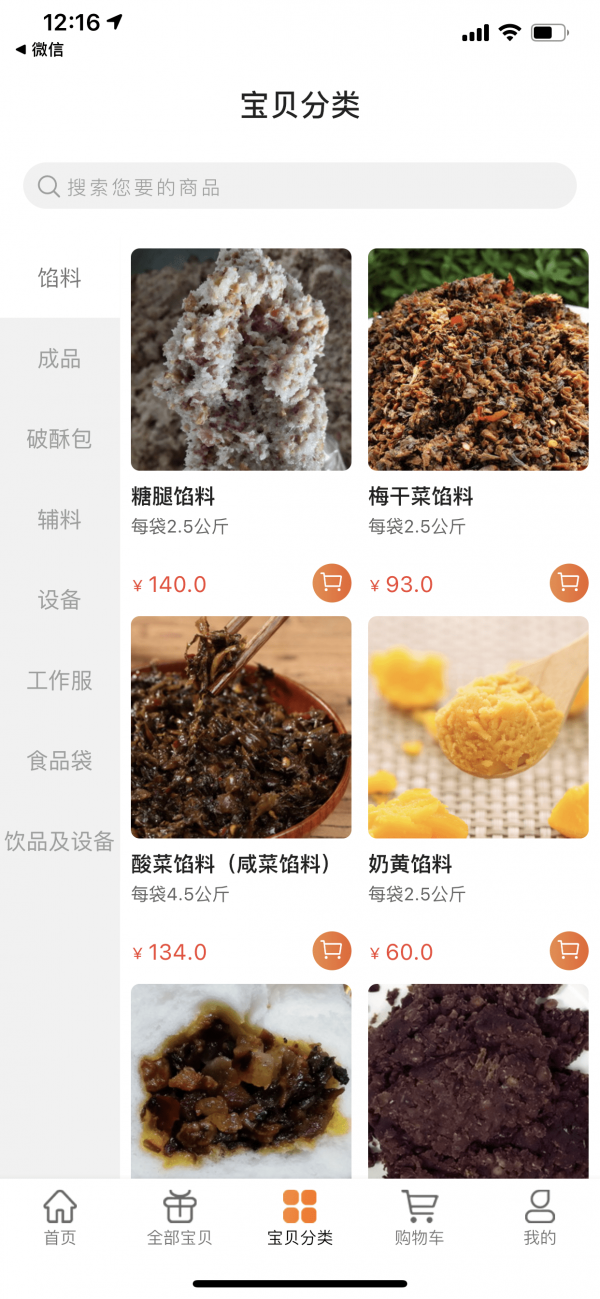Open the 糖腿馅料 product image
600x1299 pixels.
click(241, 359)
